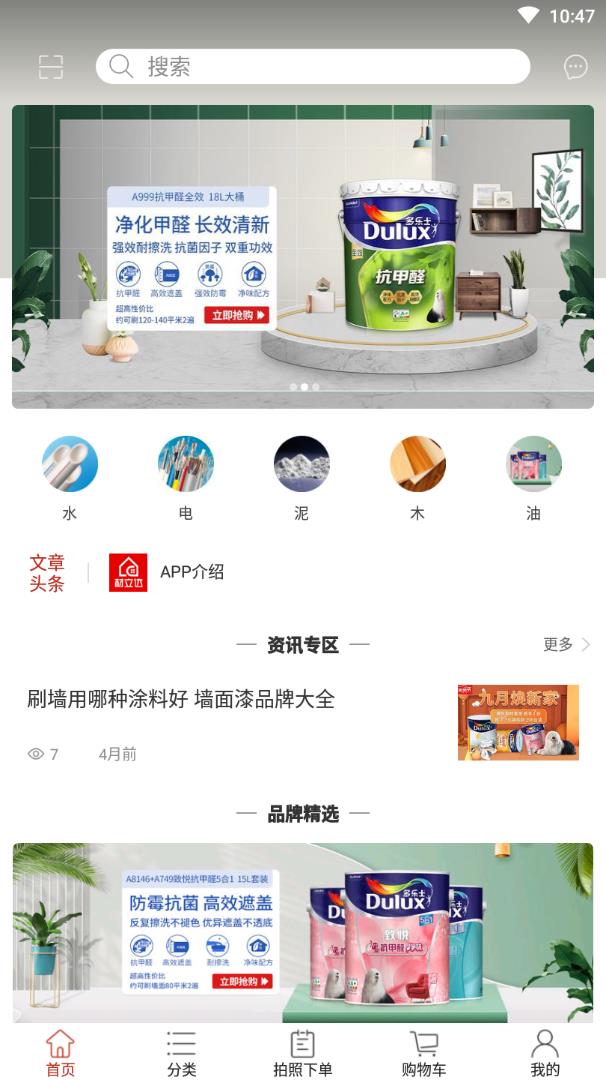
Task: Read the APP介绍 headline
Action: pyautogui.click(x=192, y=572)
